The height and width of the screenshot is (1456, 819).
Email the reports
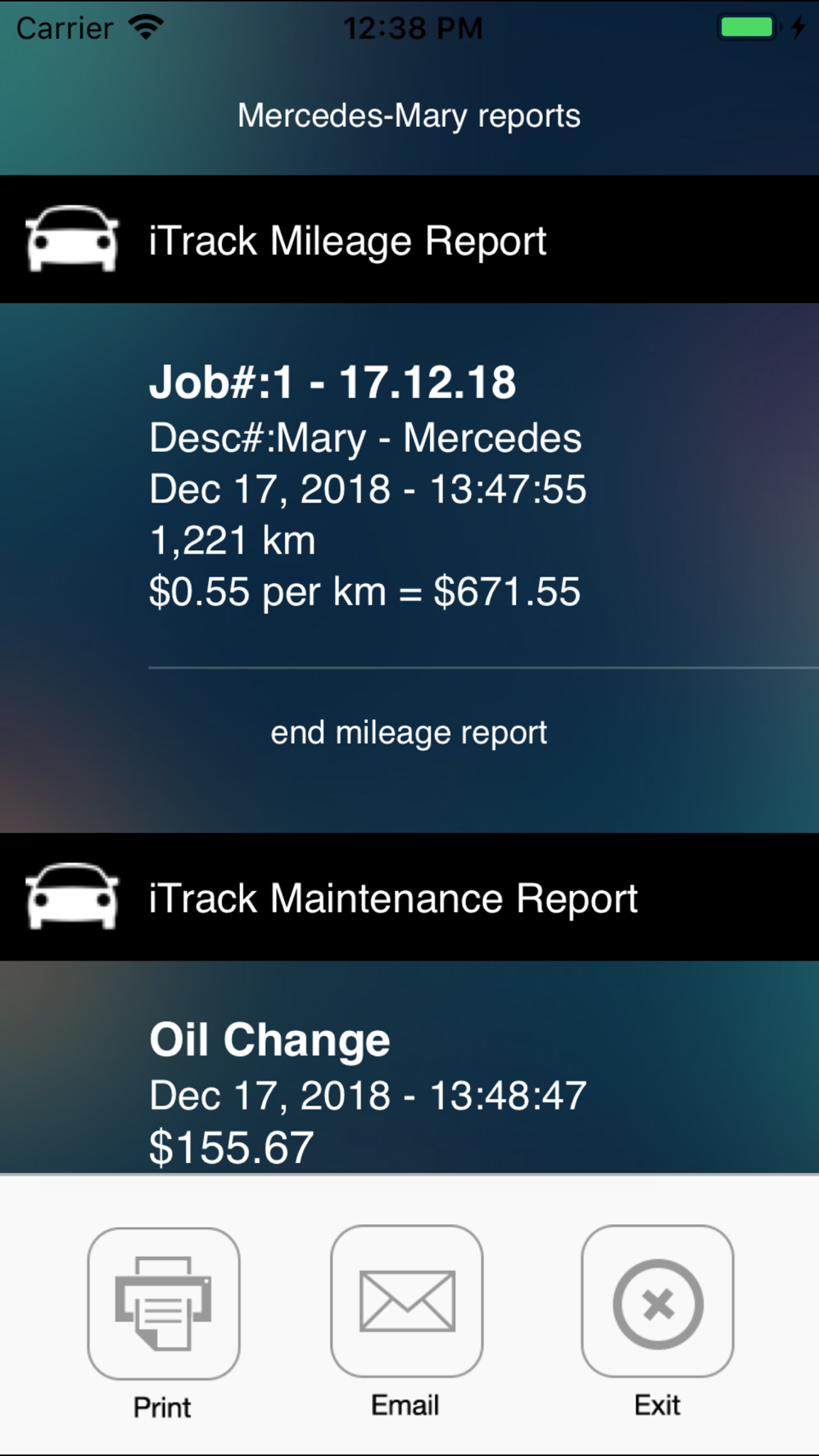pyautogui.click(x=407, y=1301)
